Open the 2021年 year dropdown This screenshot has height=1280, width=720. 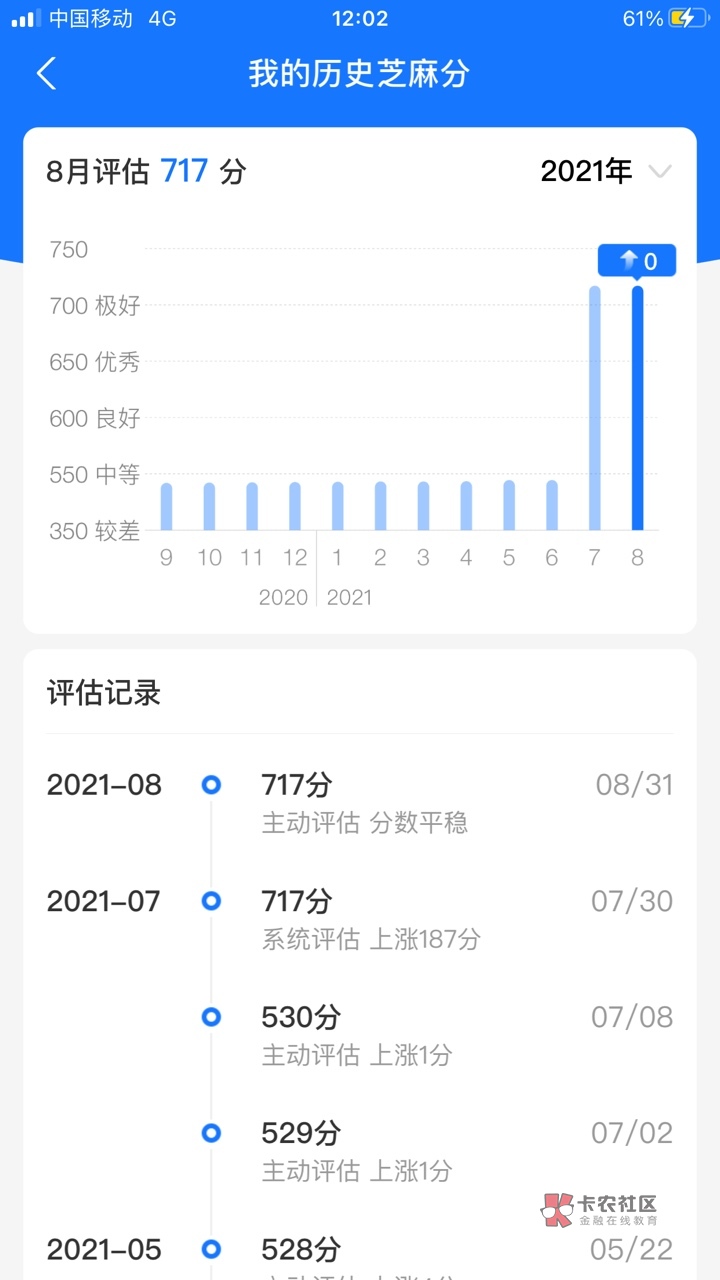(x=604, y=171)
